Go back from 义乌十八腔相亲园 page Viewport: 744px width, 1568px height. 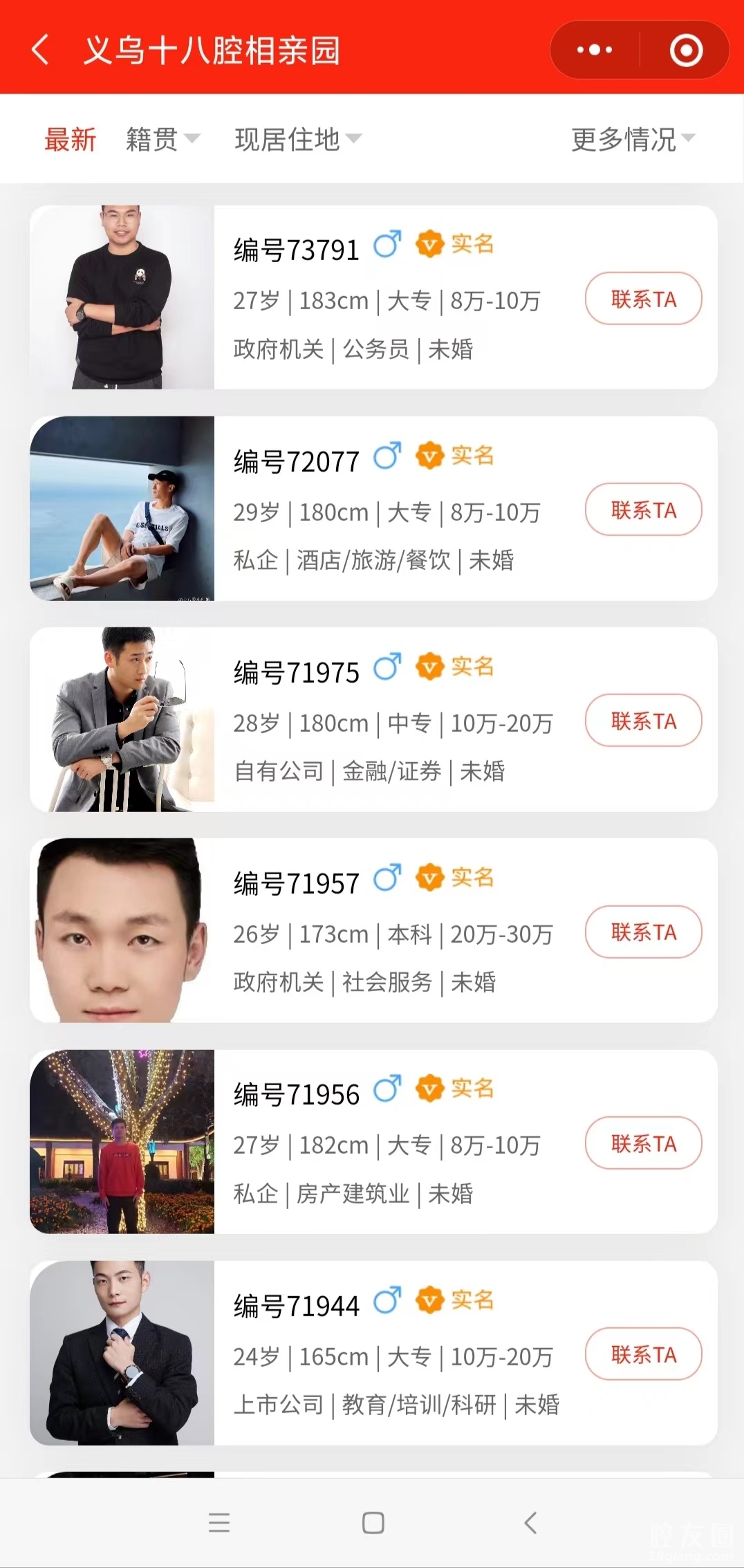[x=40, y=50]
